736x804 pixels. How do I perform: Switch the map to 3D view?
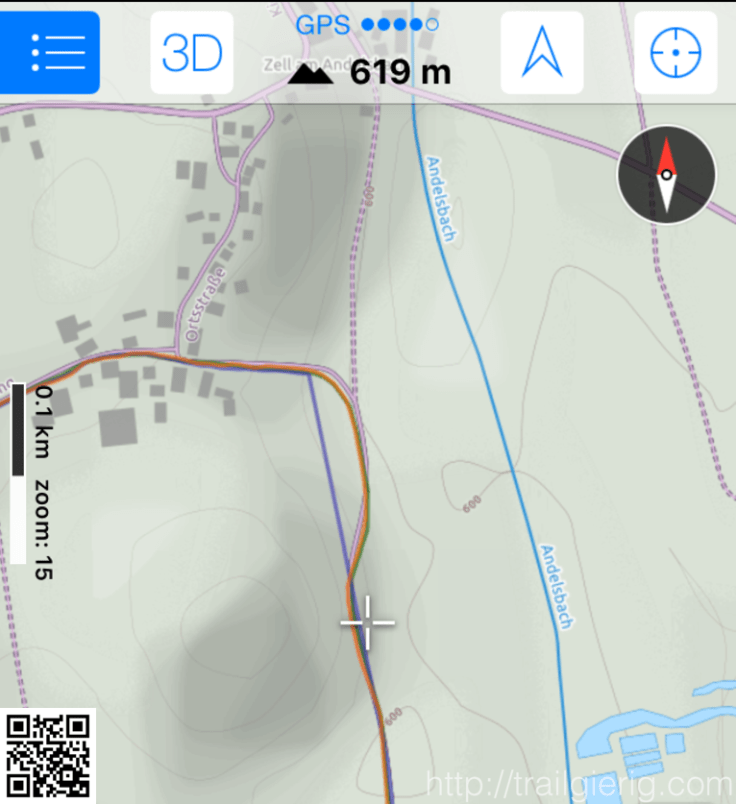tap(191, 52)
